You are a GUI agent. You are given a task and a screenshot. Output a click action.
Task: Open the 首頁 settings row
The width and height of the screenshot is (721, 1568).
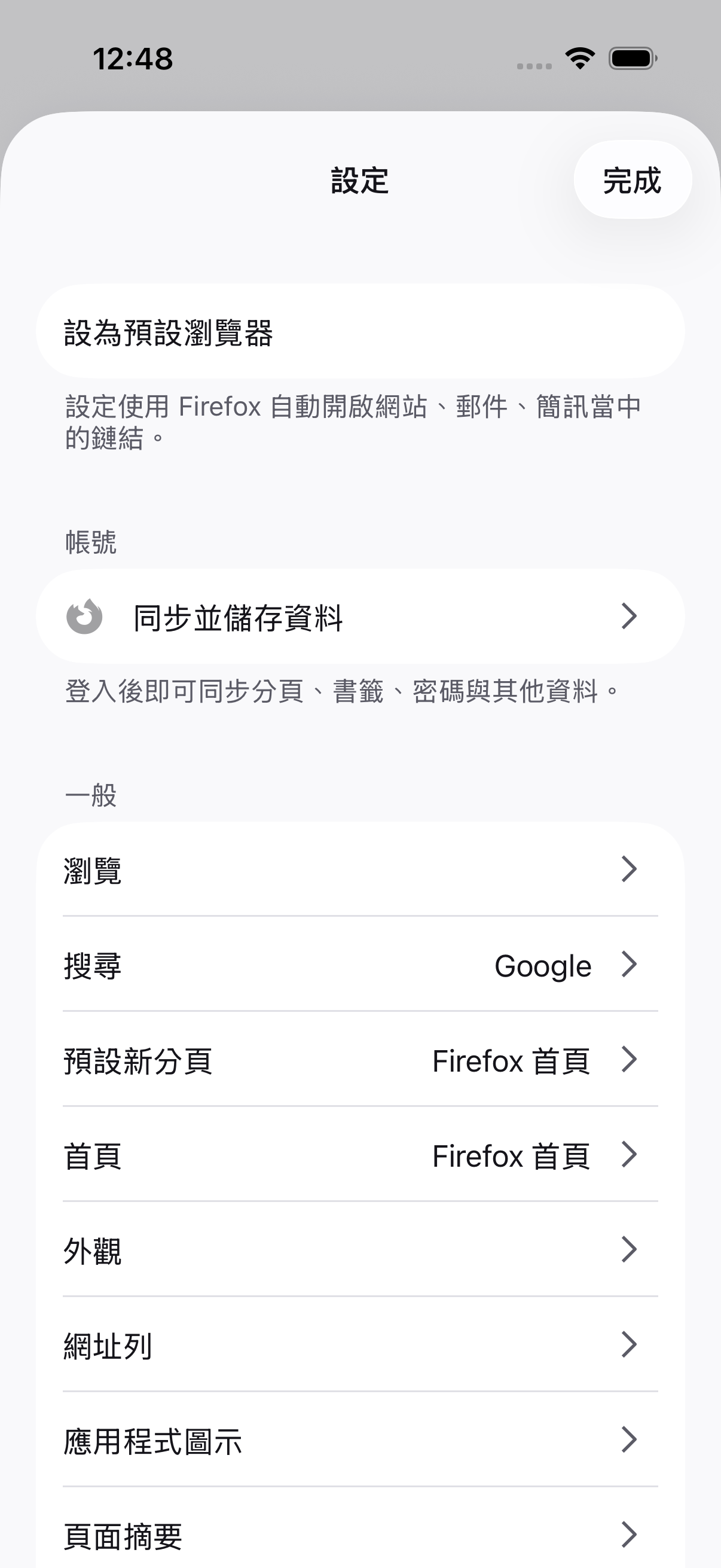click(360, 1154)
